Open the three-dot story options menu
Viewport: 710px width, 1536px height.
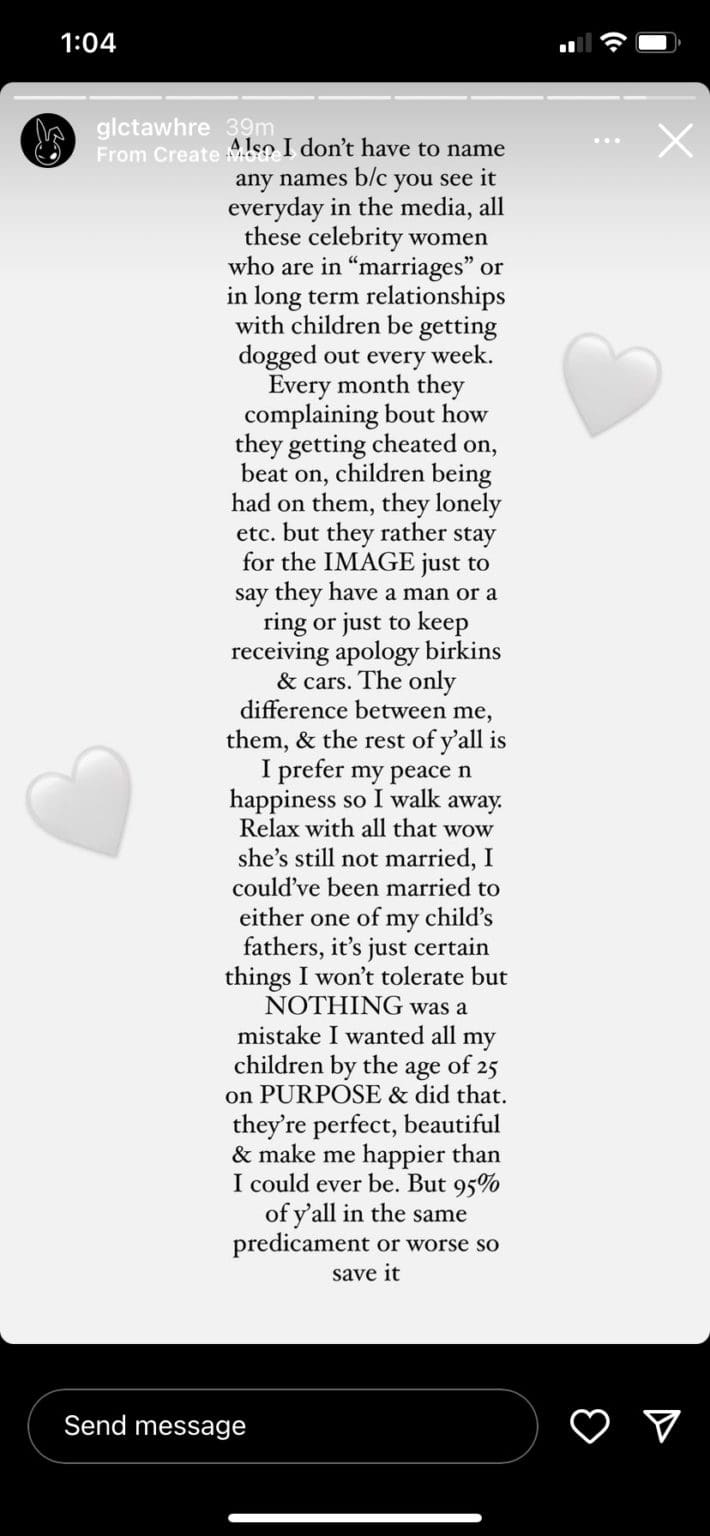coord(606,140)
